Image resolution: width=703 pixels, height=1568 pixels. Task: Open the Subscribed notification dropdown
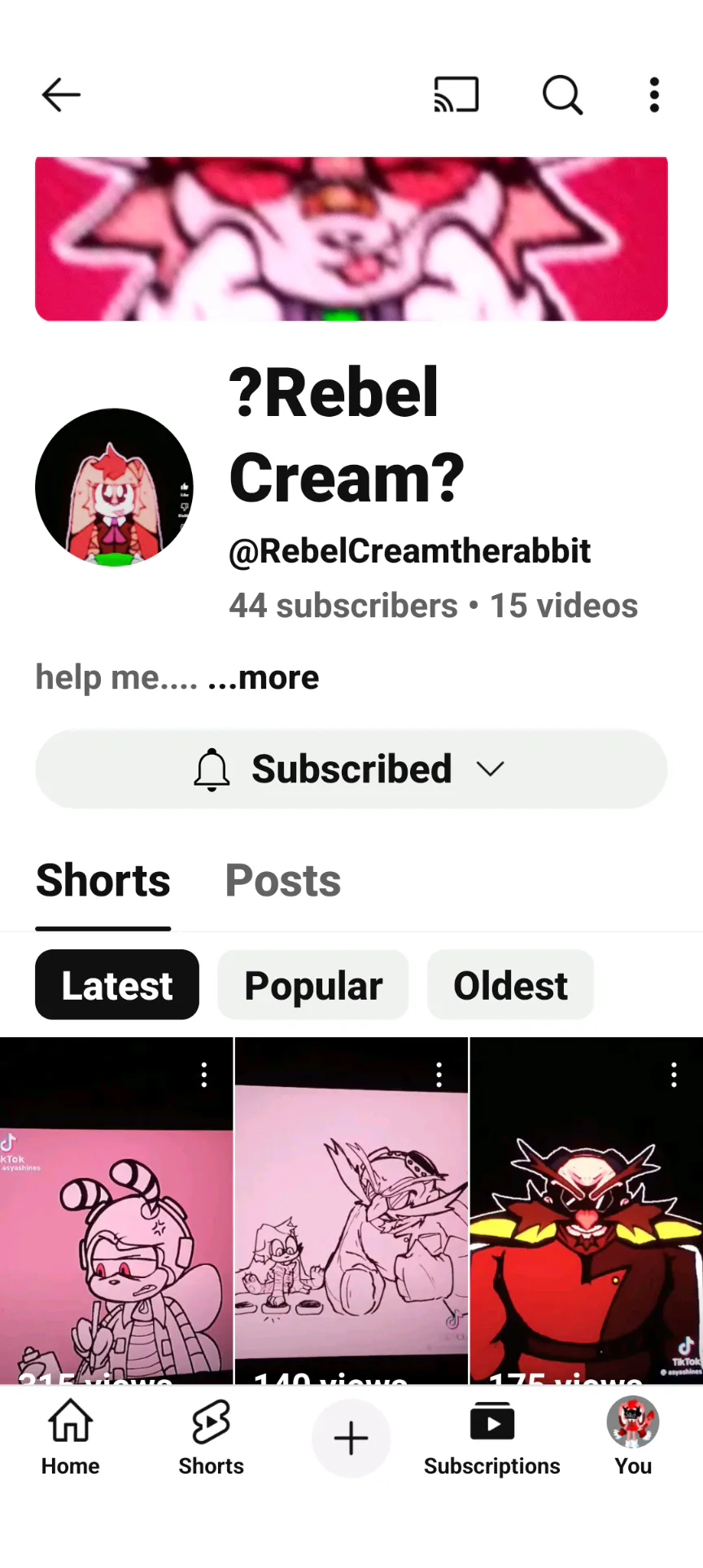tap(351, 769)
